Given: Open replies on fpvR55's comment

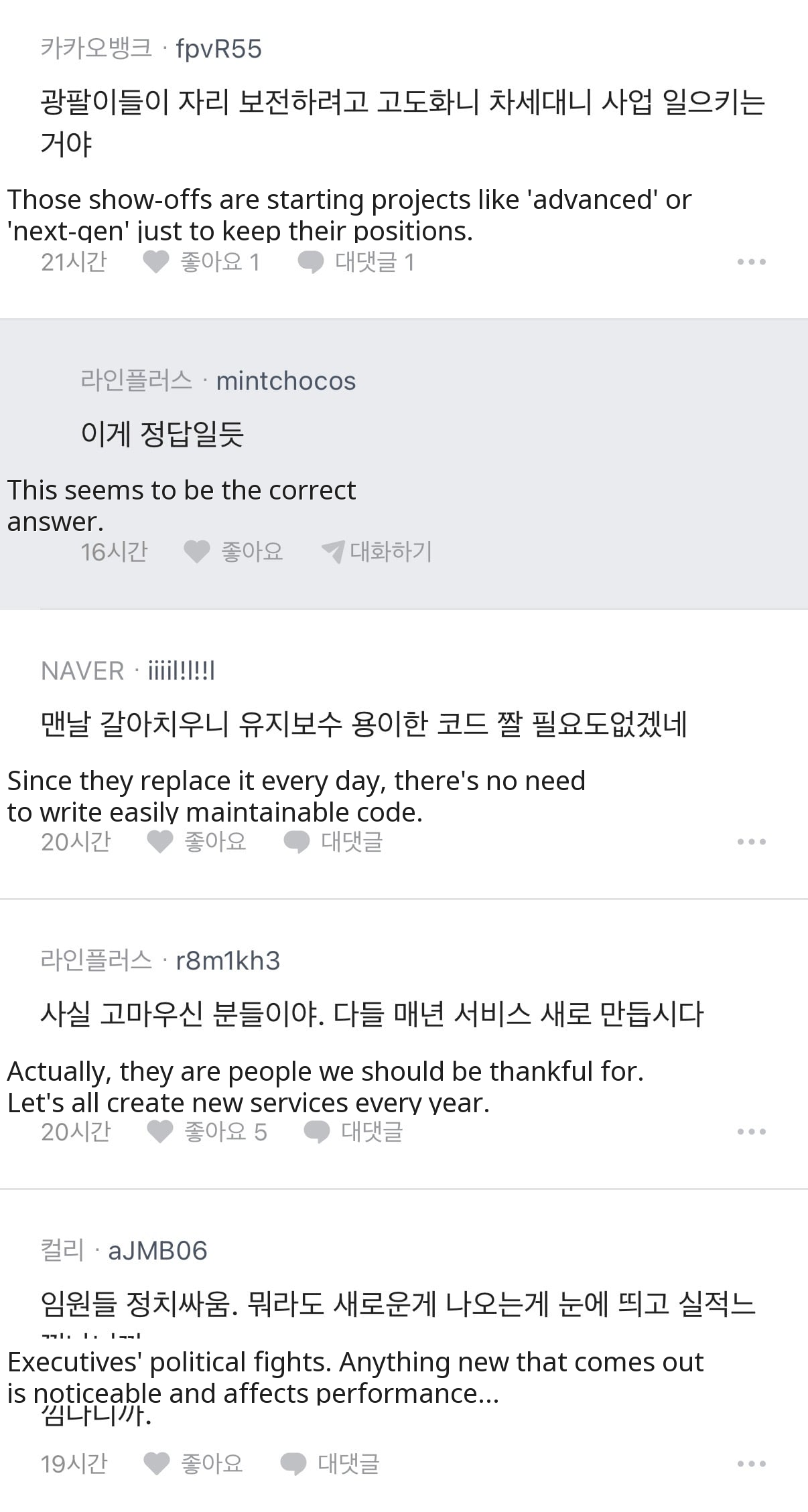Looking at the screenshot, I should (356, 262).
